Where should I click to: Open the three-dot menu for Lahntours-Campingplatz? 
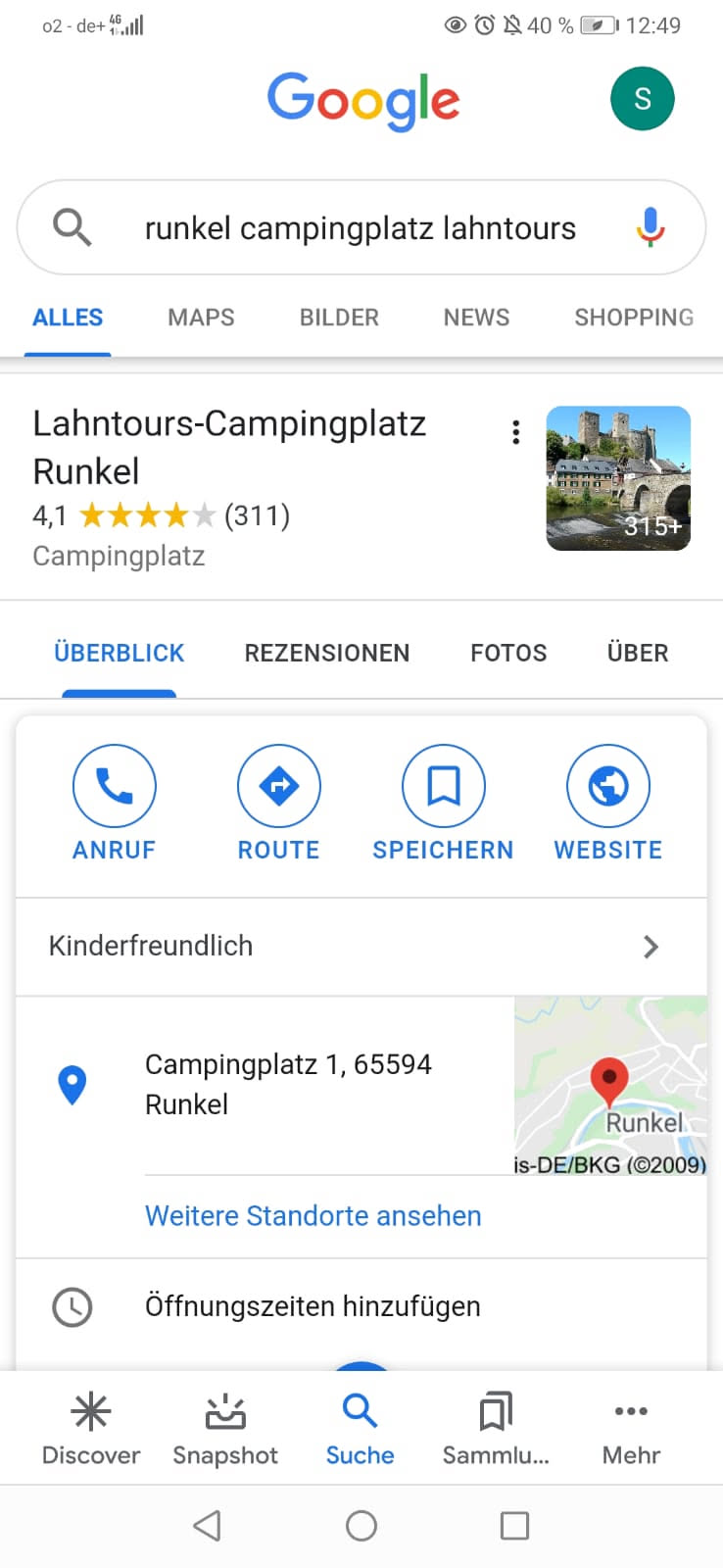515,432
